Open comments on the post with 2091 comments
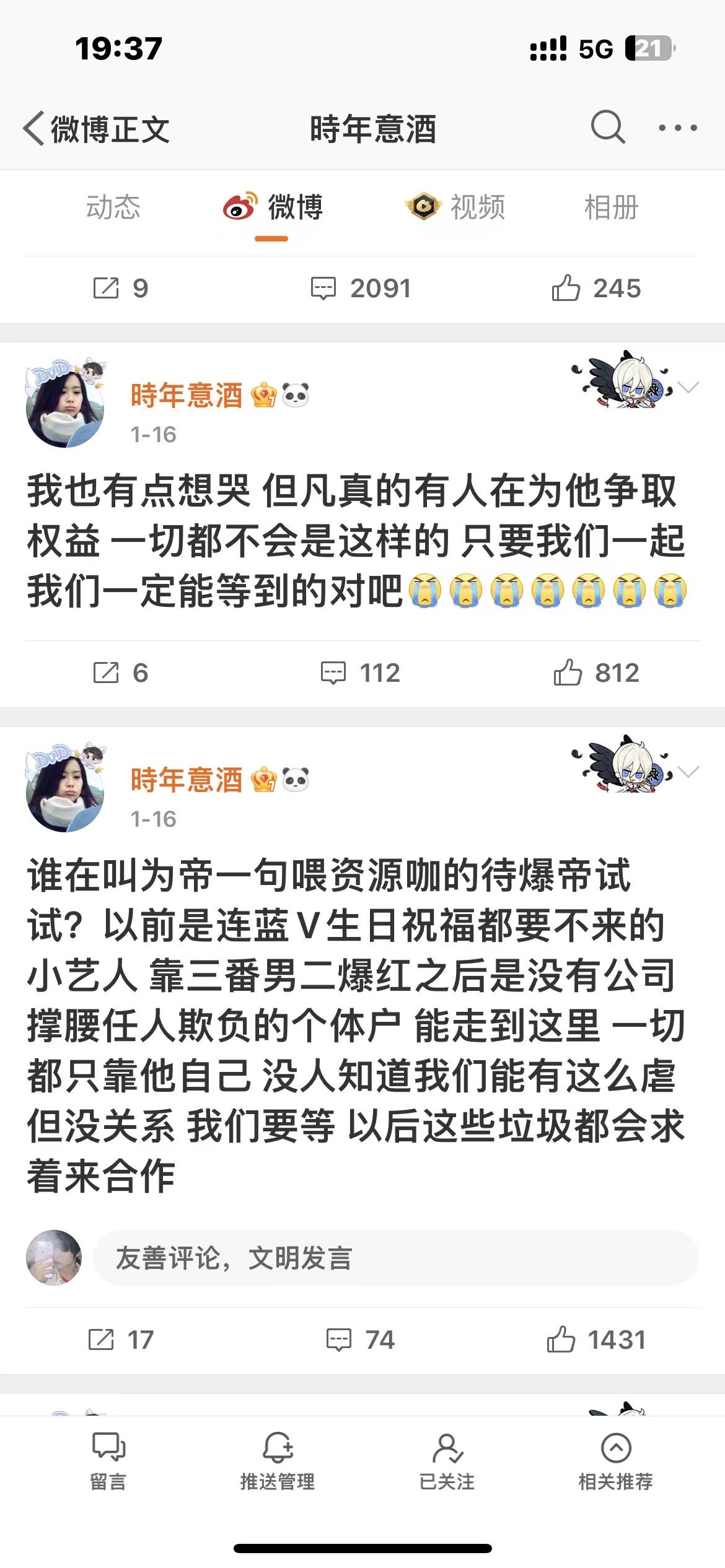The image size is (725, 1568). click(361, 289)
